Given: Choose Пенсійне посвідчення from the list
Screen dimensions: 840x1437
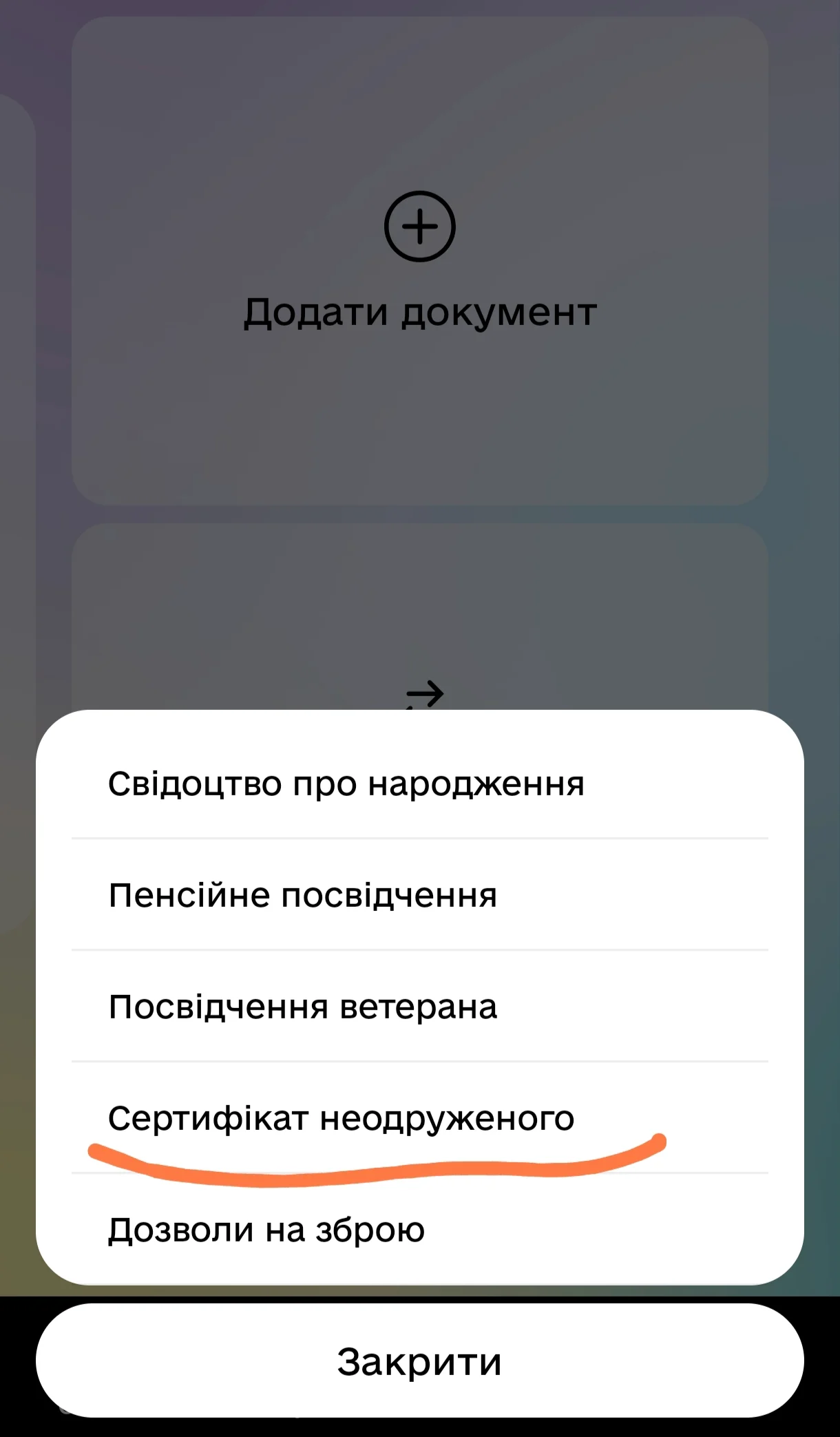Looking at the screenshot, I should (x=303, y=895).
